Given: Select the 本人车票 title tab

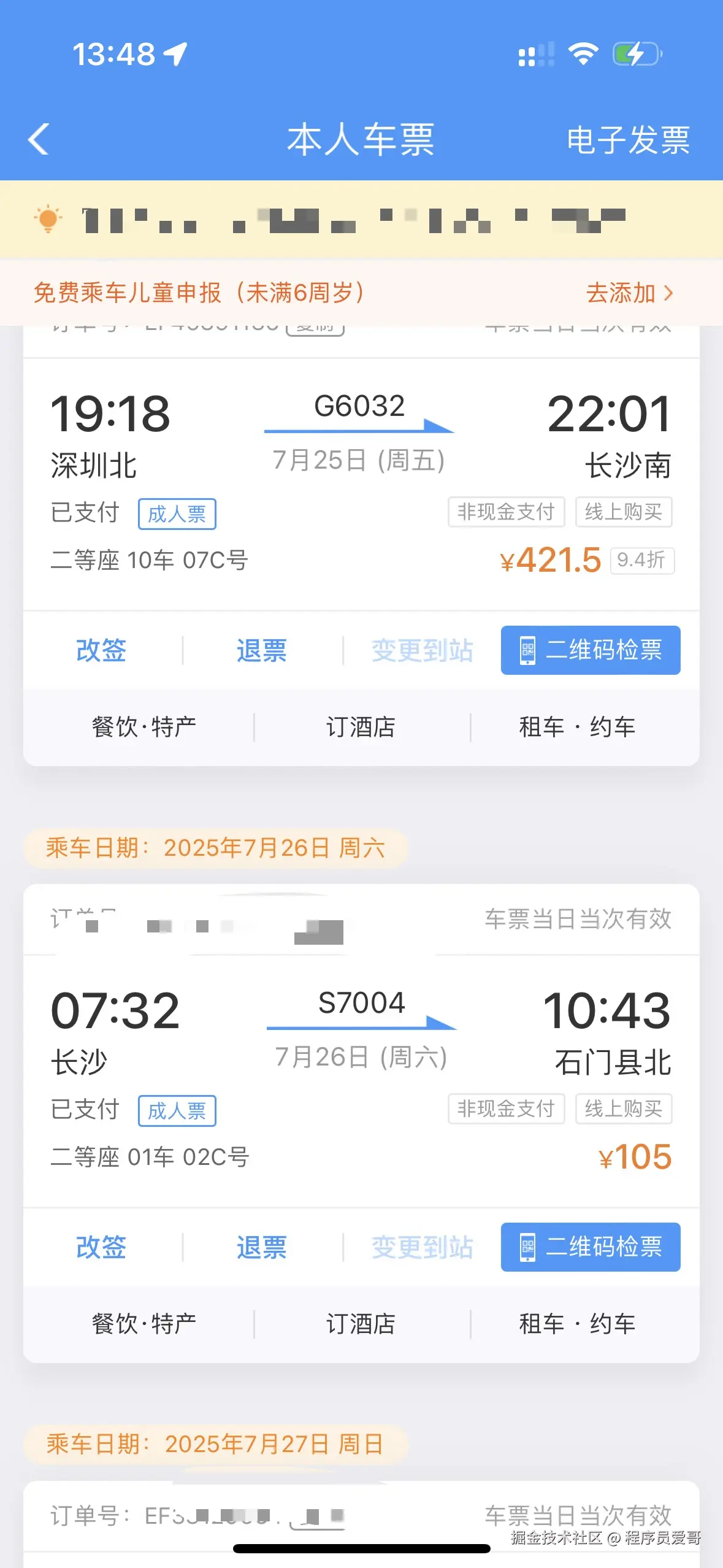Looking at the screenshot, I should [x=361, y=140].
